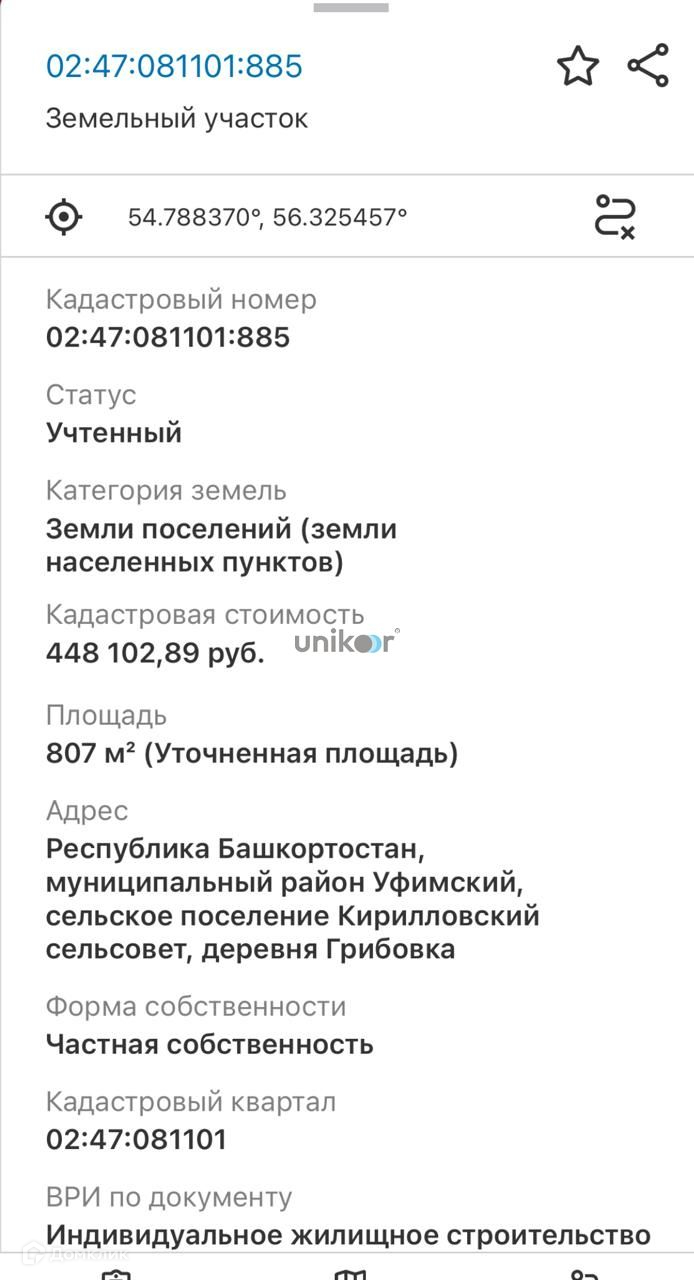Open the blue cadastral number 02:47:081101:885 link
This screenshot has height=1280, width=694.
[174, 67]
